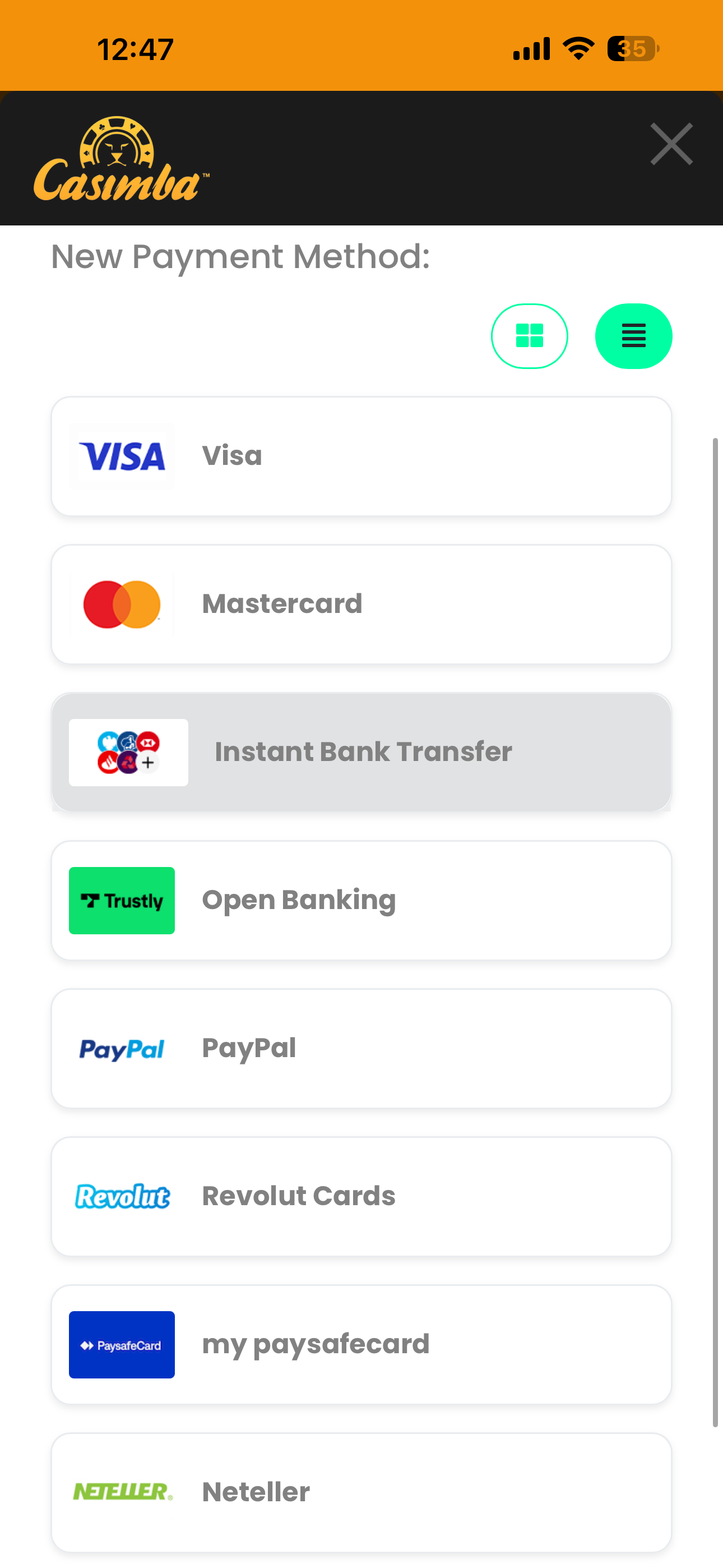This screenshot has height=1568, width=723.
Task: Pick Instant Bank Transfer
Action: [361, 753]
